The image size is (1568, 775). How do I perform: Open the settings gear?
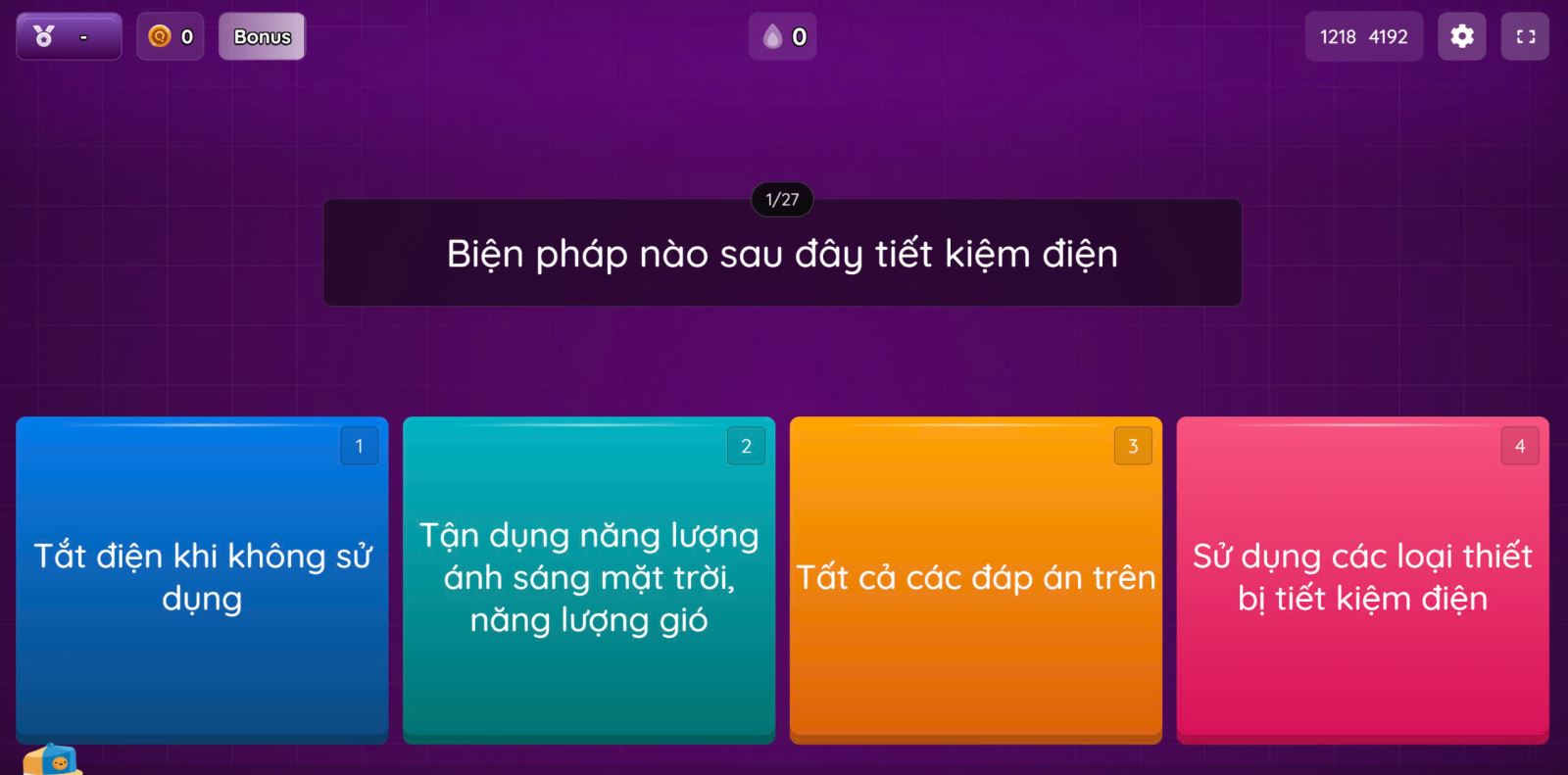pyautogui.click(x=1461, y=36)
